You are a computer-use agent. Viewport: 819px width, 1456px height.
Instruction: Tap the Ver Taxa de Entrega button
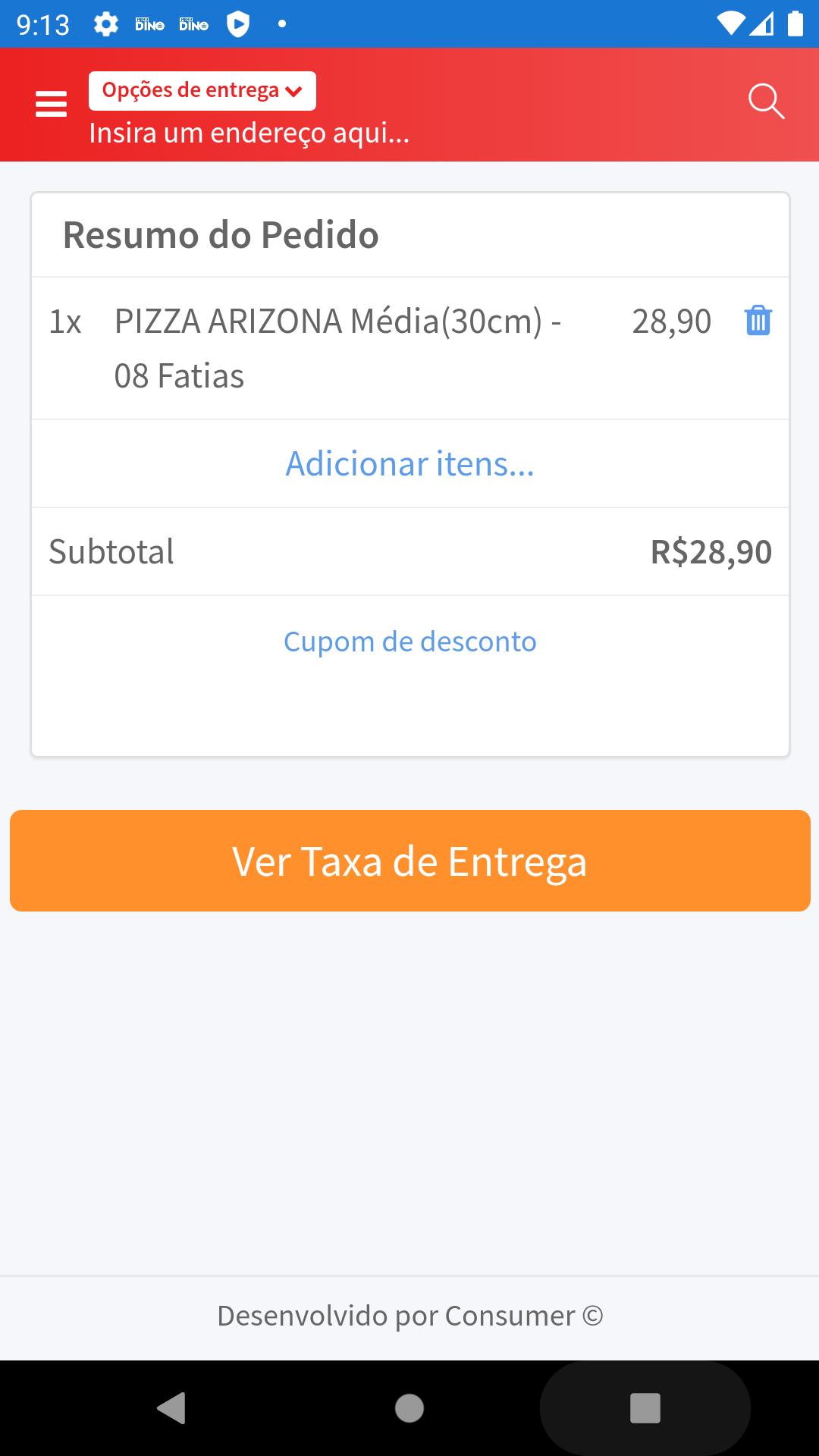(x=409, y=861)
